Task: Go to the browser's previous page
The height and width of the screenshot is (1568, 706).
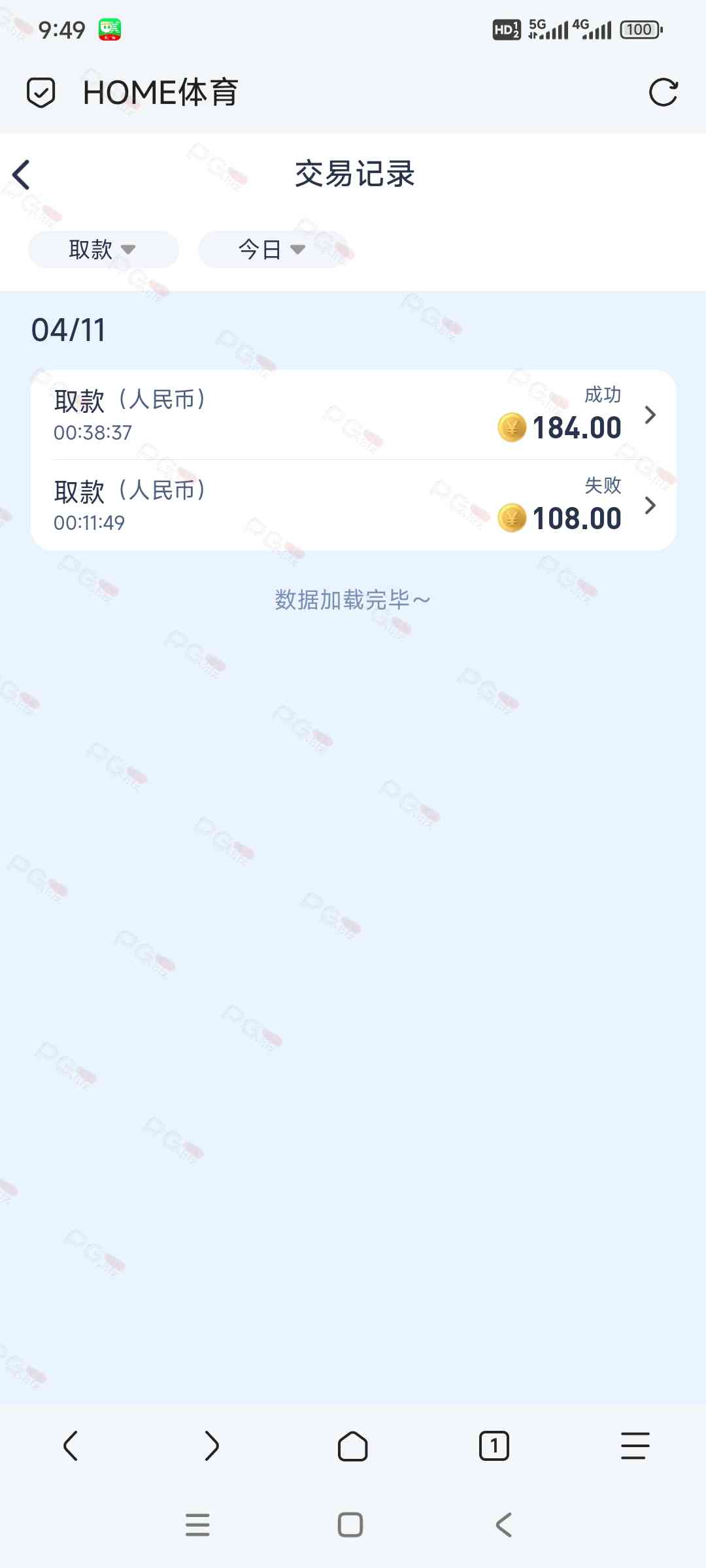Action: pos(71,1446)
